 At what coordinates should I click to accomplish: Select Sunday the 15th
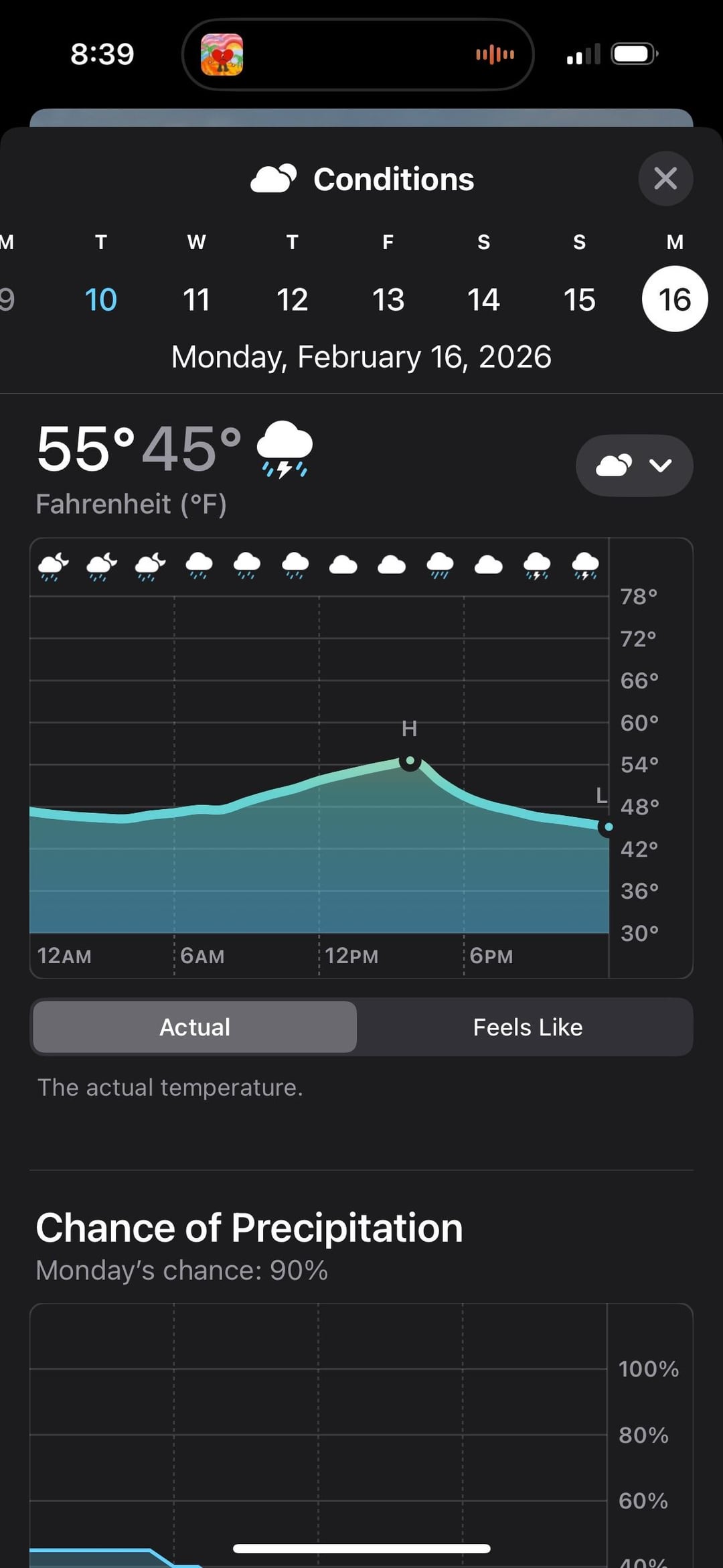click(x=579, y=299)
